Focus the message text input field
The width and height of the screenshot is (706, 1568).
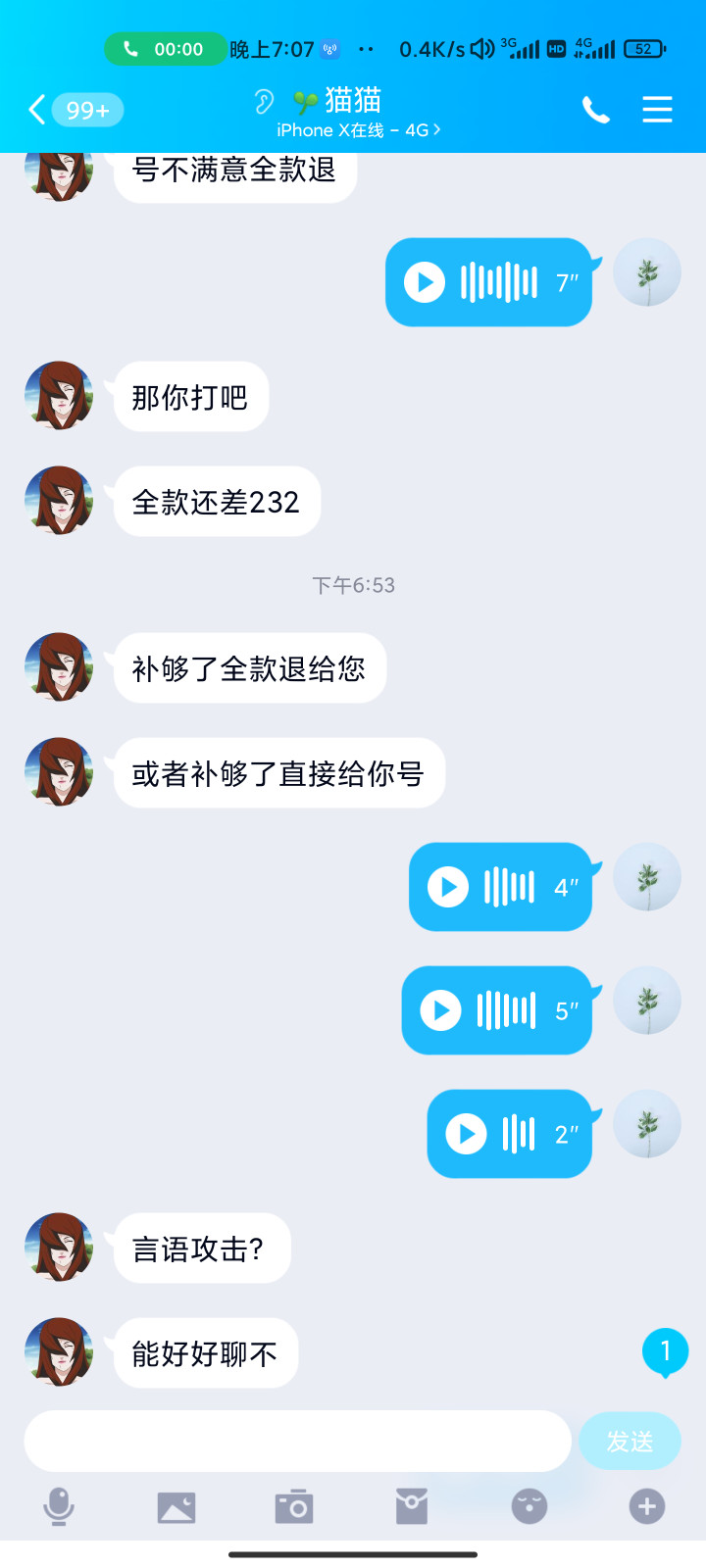click(297, 1441)
